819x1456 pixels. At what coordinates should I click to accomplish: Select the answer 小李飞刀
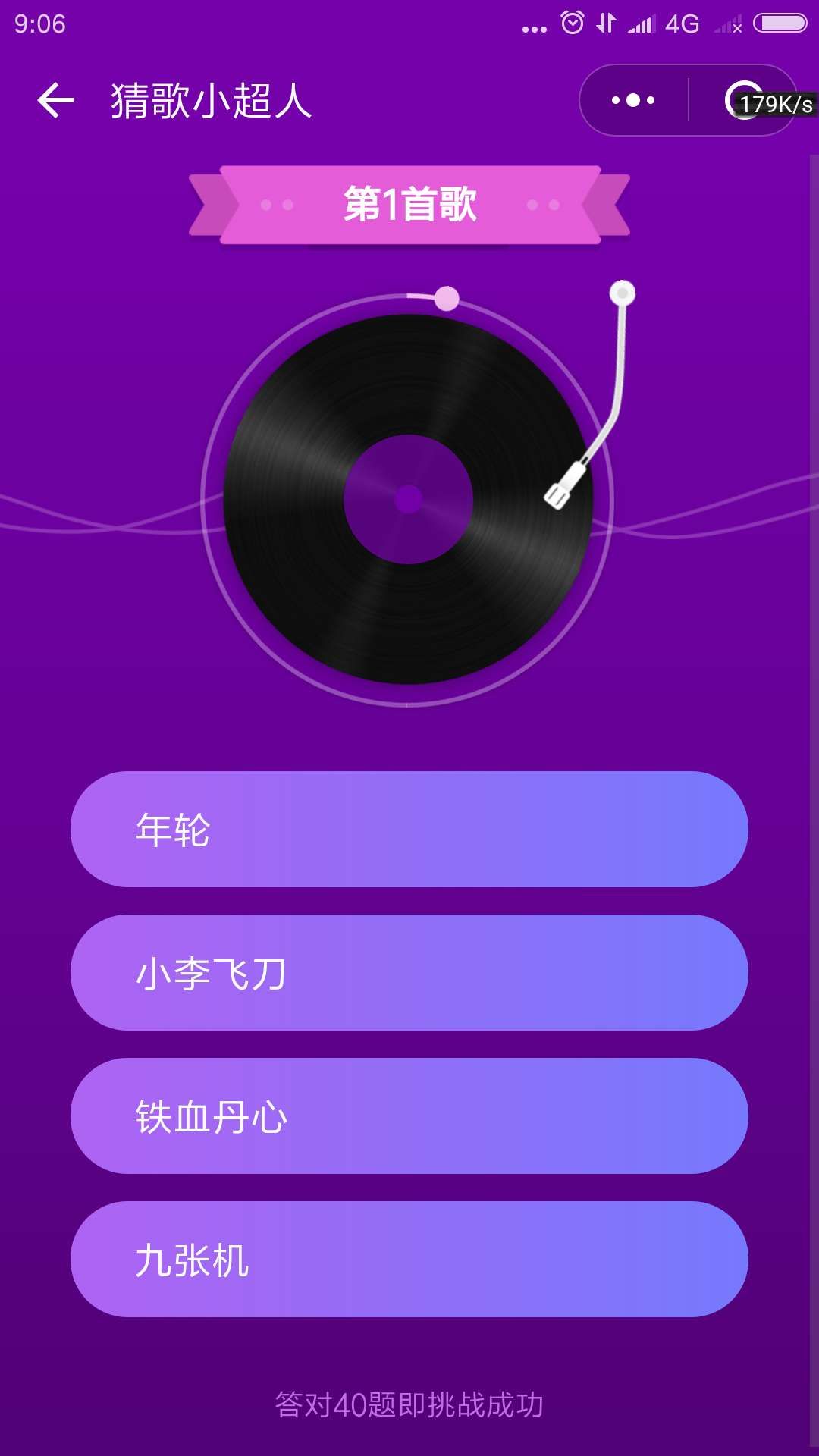coord(409,973)
